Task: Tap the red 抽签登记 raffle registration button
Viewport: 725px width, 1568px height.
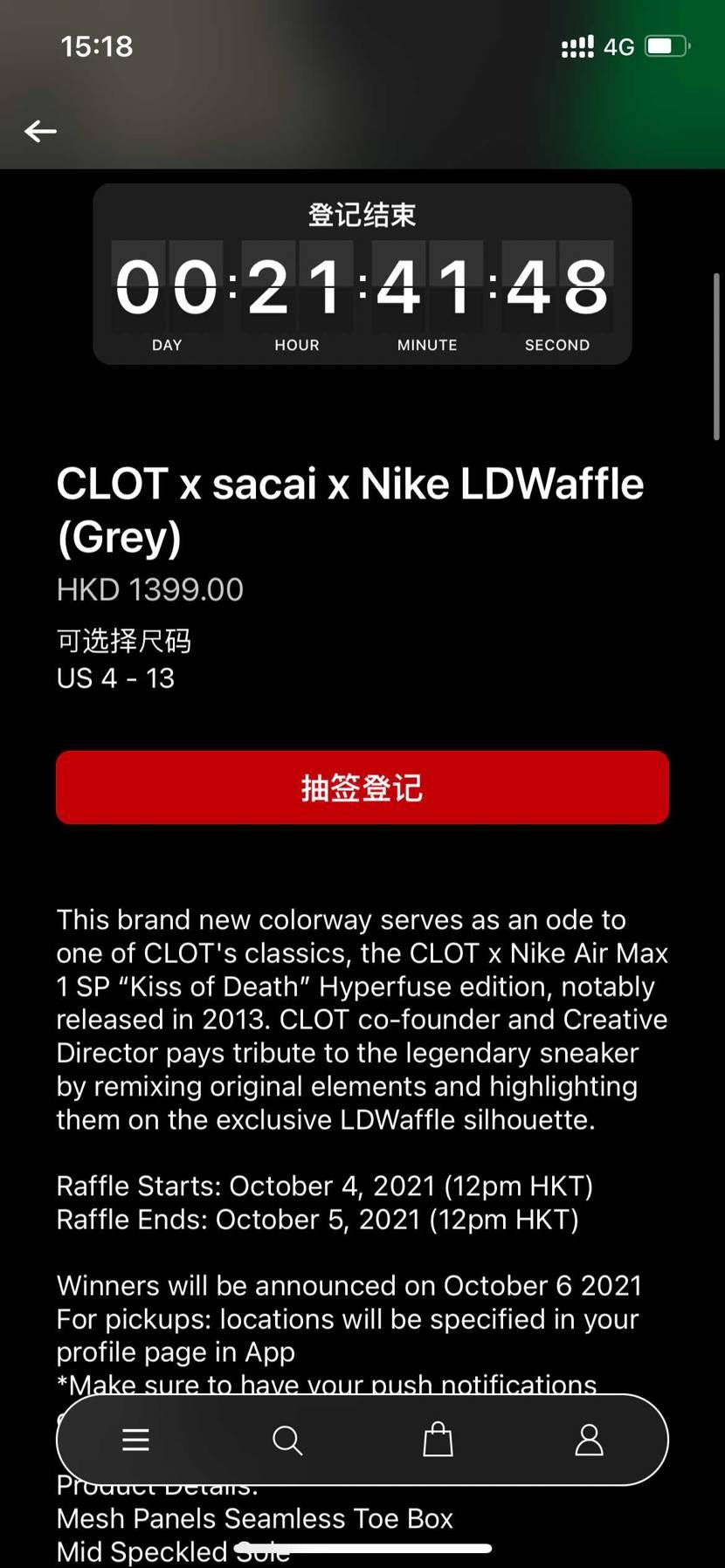Action: [x=362, y=787]
